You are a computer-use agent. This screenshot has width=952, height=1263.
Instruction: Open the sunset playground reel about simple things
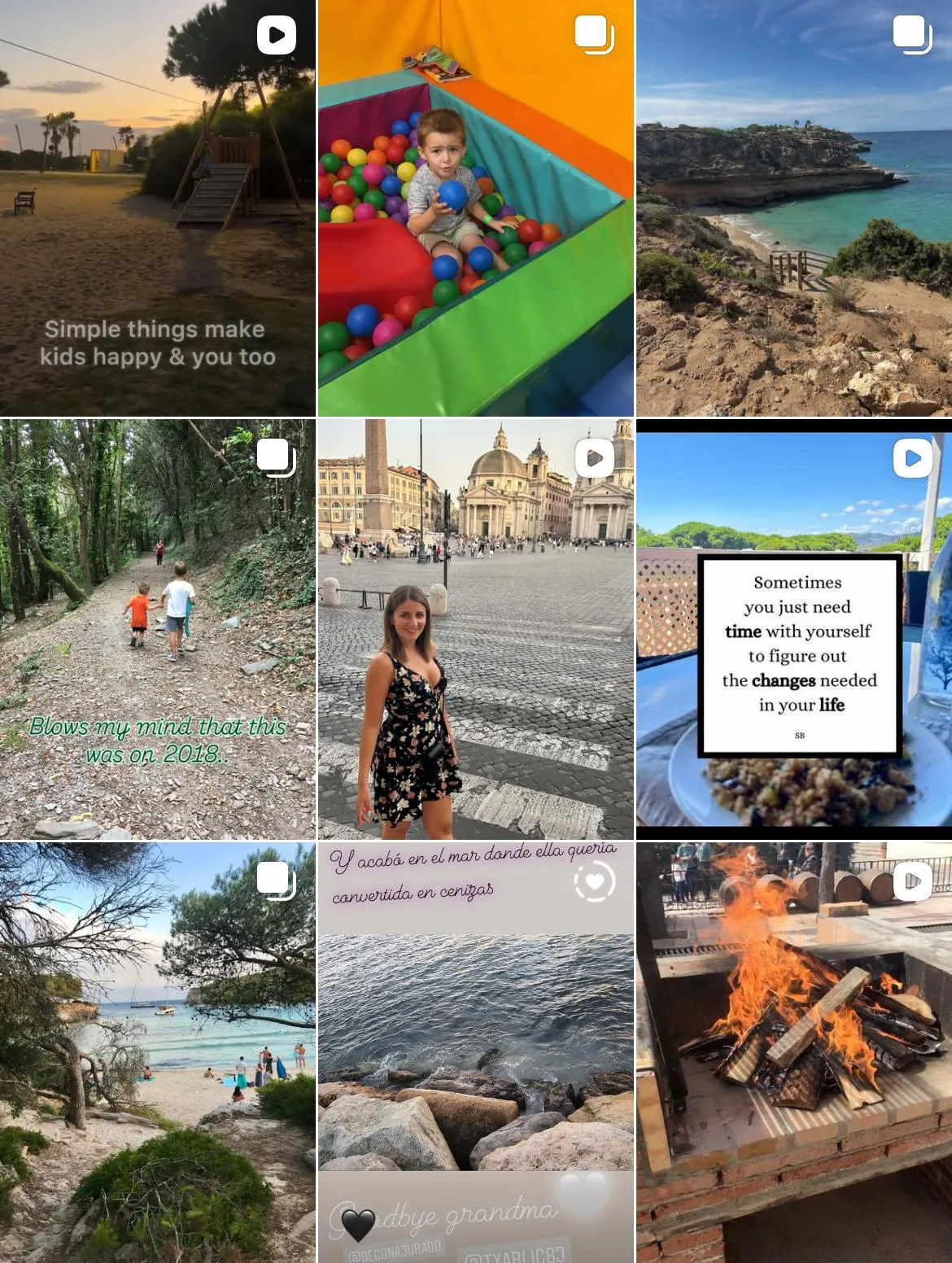[x=157, y=208]
